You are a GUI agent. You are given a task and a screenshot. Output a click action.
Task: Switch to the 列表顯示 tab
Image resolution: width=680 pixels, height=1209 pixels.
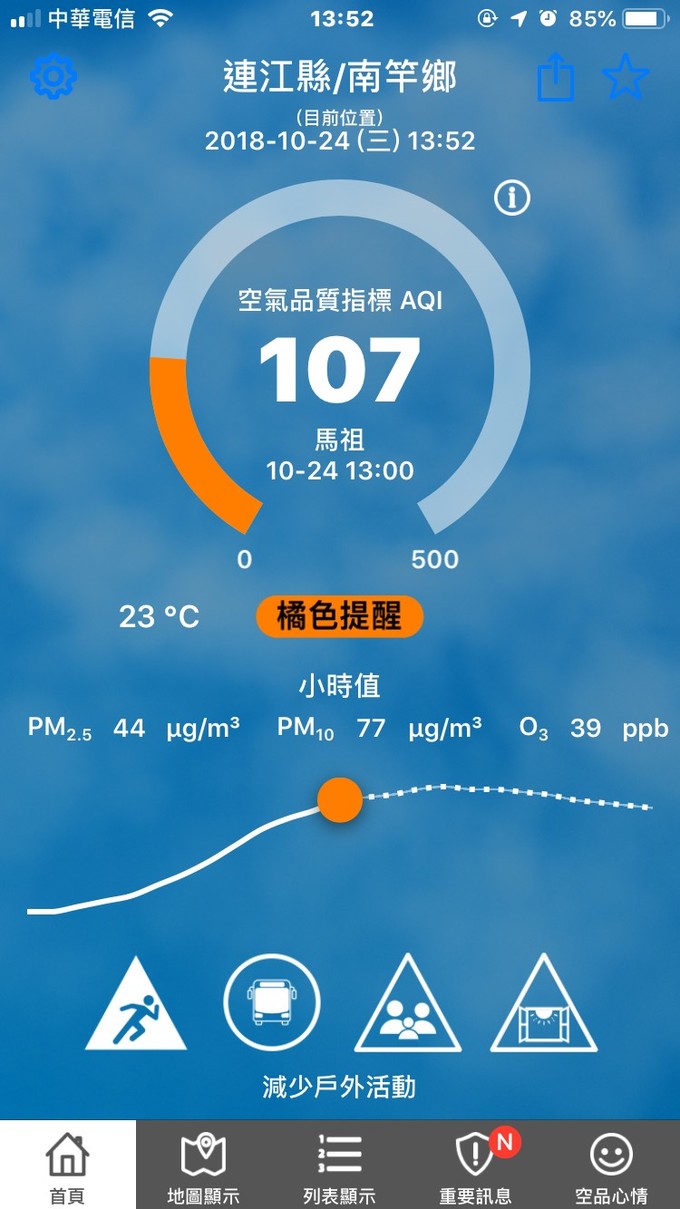click(x=340, y=1165)
